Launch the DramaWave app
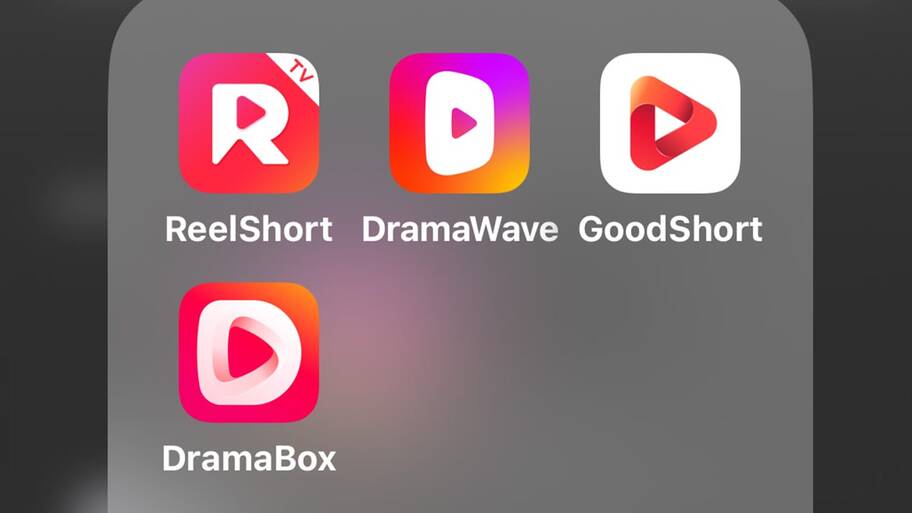Viewport: 912px width, 513px height. point(459,123)
